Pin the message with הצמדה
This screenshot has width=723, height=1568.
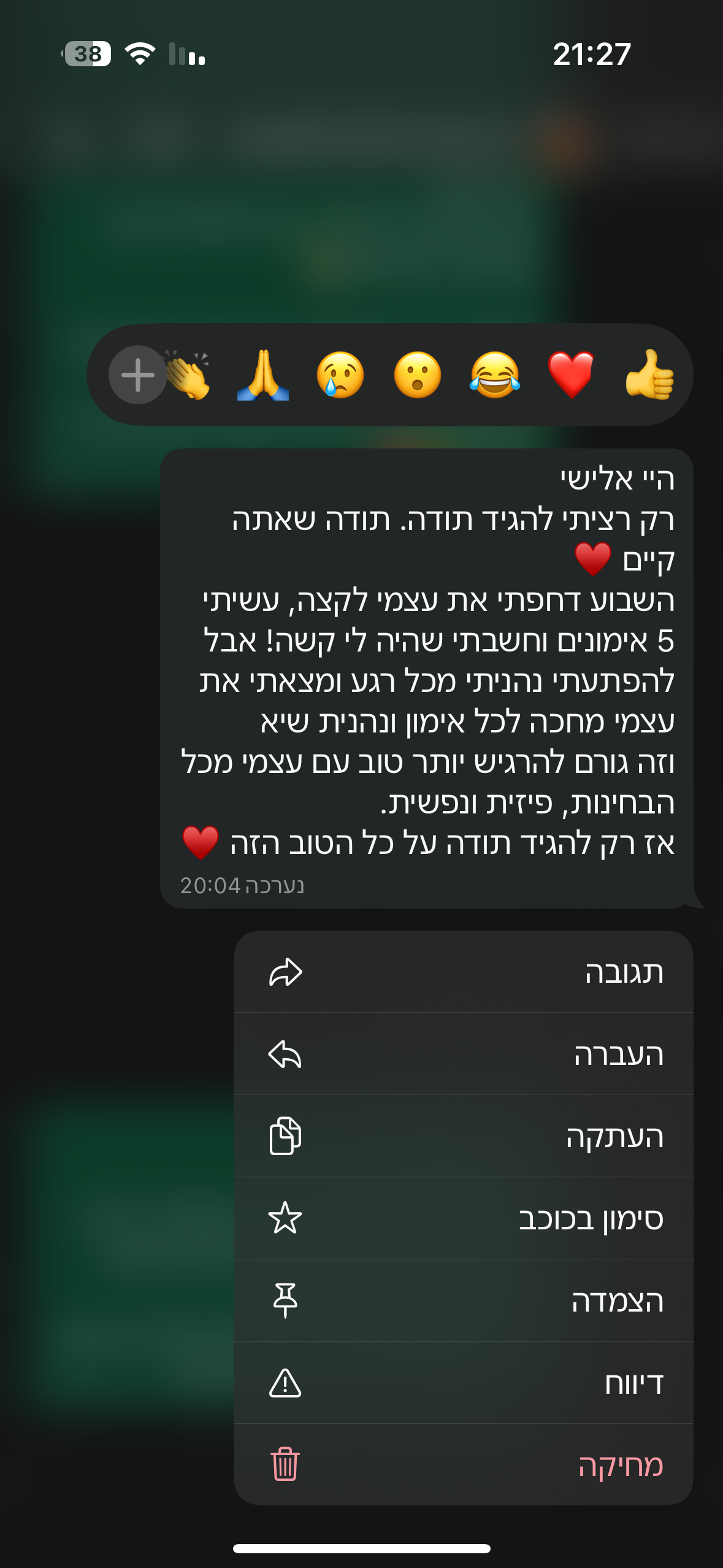point(464,1301)
